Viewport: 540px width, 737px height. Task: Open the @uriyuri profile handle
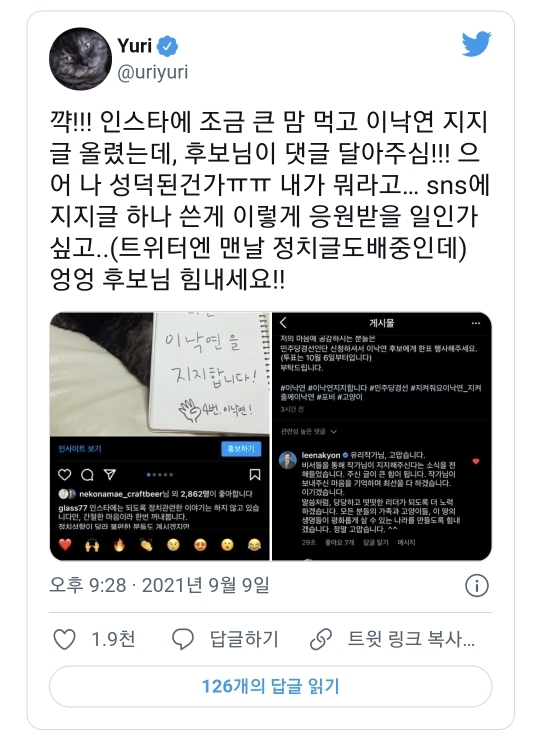click(153, 72)
